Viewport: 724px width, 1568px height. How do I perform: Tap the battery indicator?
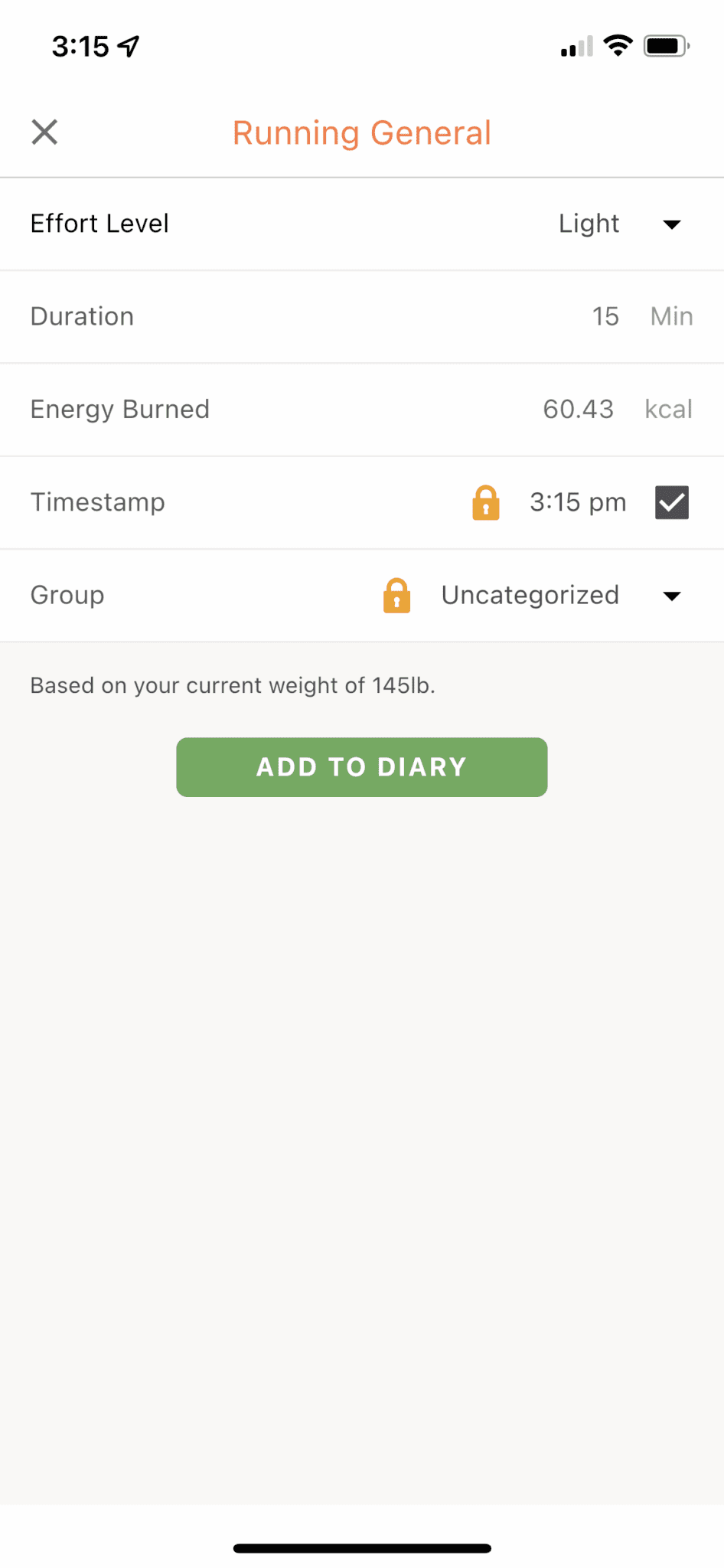tap(664, 46)
